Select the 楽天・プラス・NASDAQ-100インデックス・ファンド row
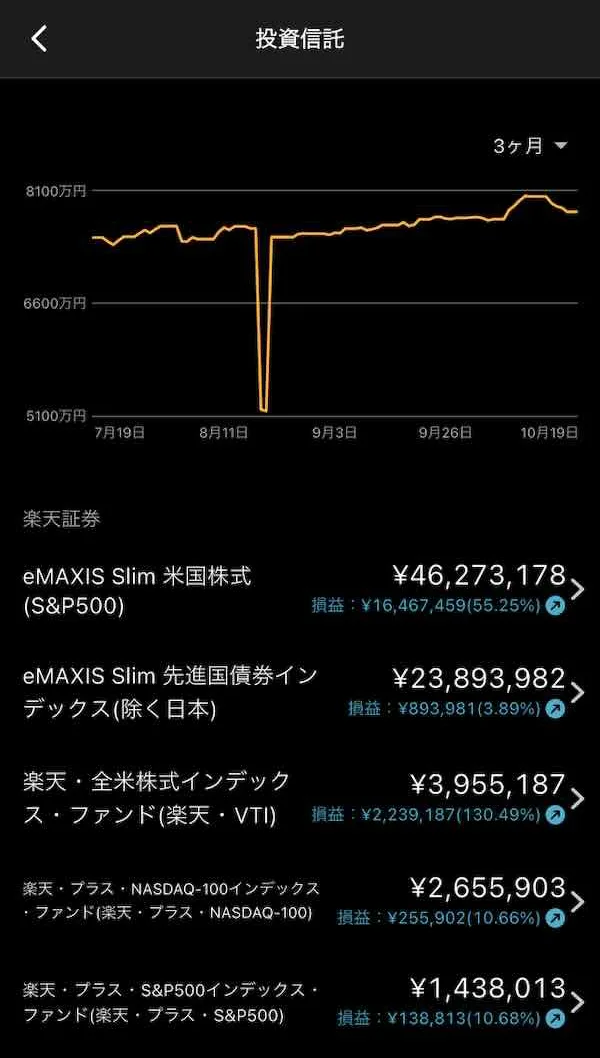This screenshot has width=600, height=1058. pos(300,901)
